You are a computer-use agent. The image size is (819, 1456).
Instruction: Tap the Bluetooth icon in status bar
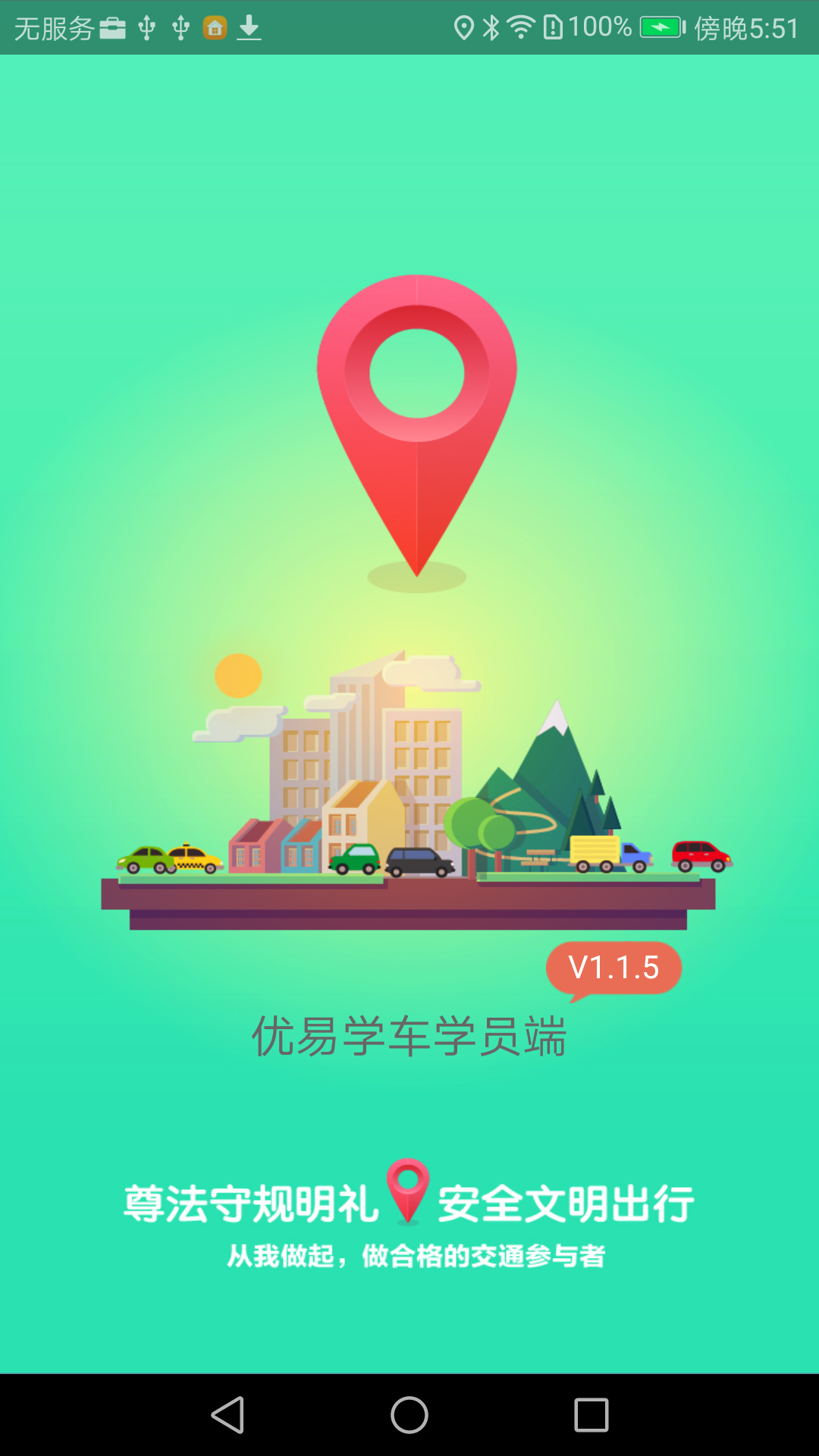pyautogui.click(x=491, y=27)
